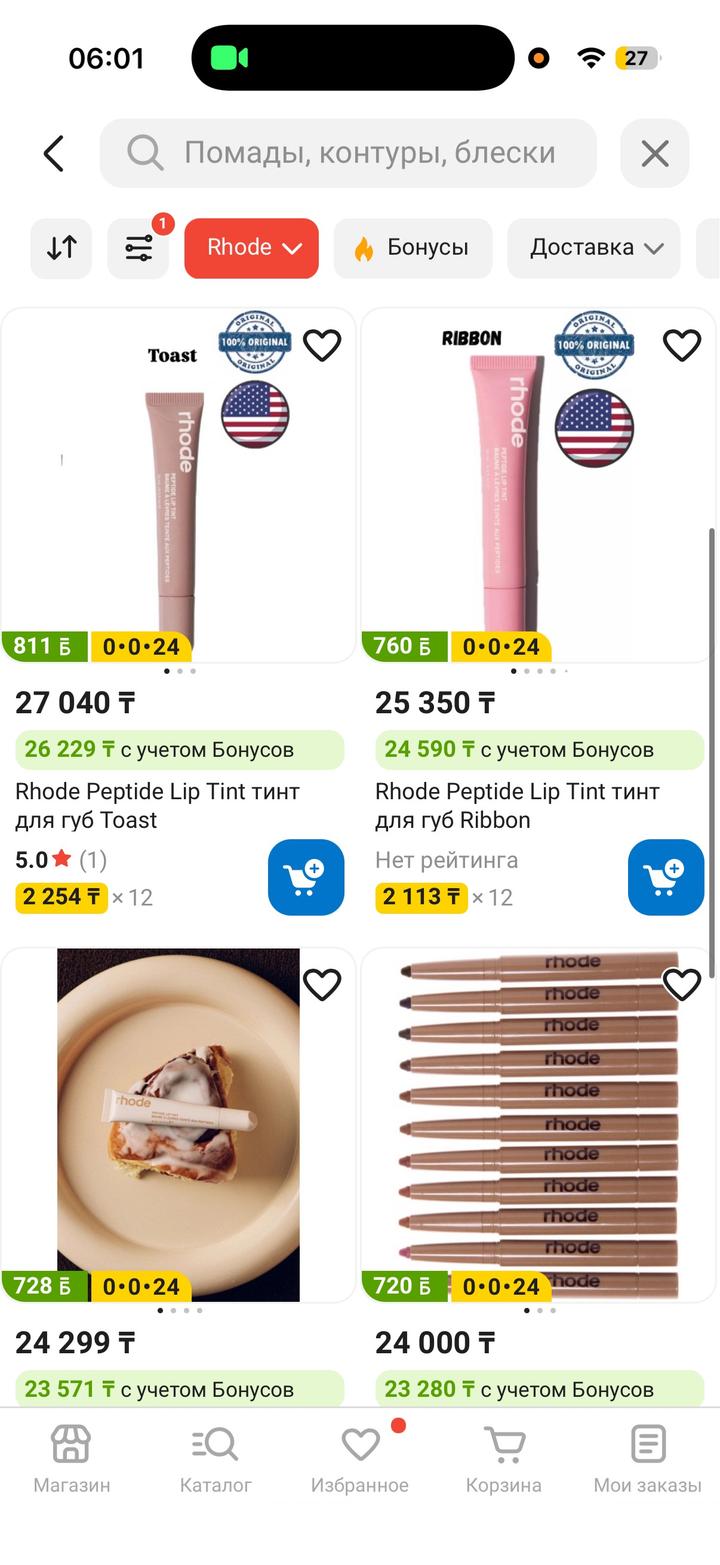Expand the Rhode brand filter chip
The width and height of the screenshot is (720, 1565).
click(x=251, y=248)
